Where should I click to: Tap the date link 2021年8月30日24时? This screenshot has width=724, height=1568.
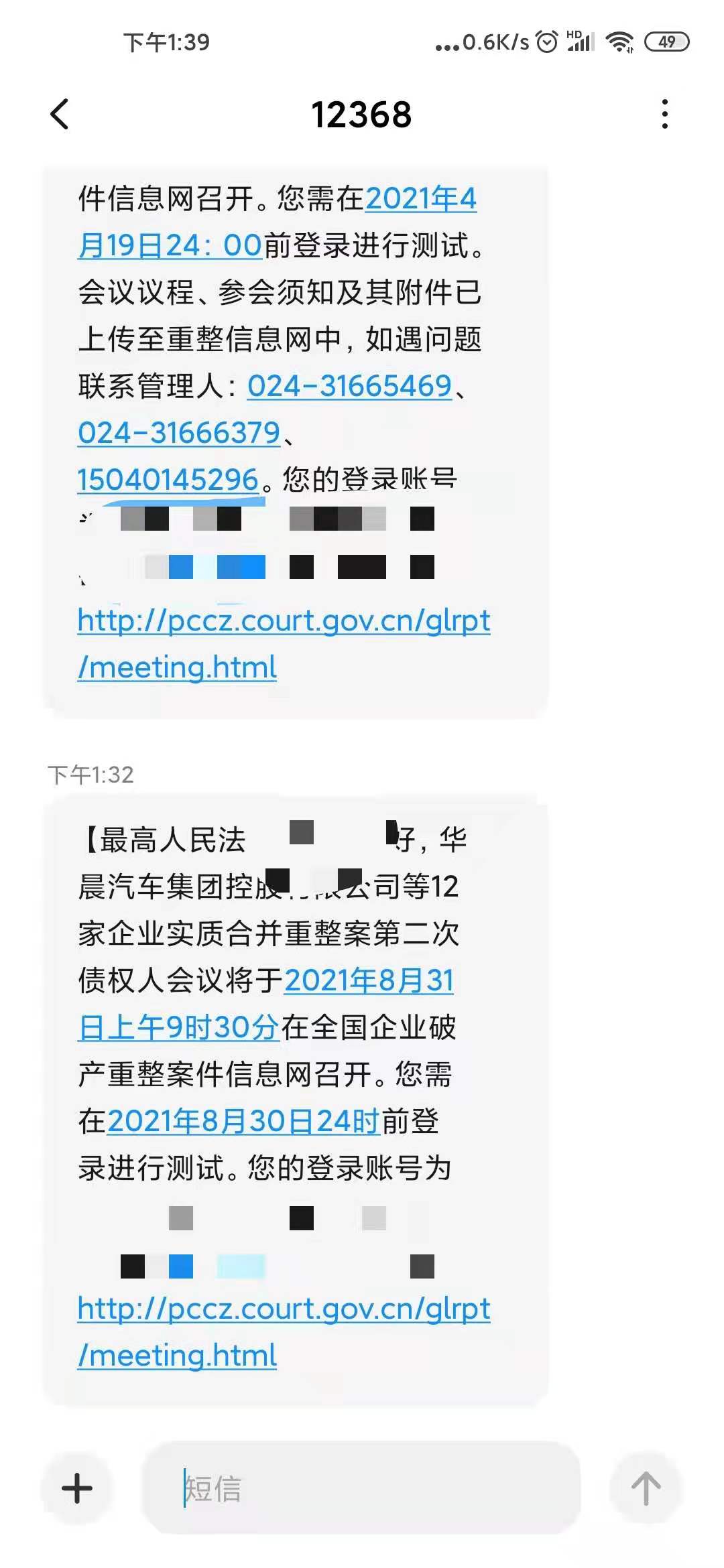coord(243,1121)
